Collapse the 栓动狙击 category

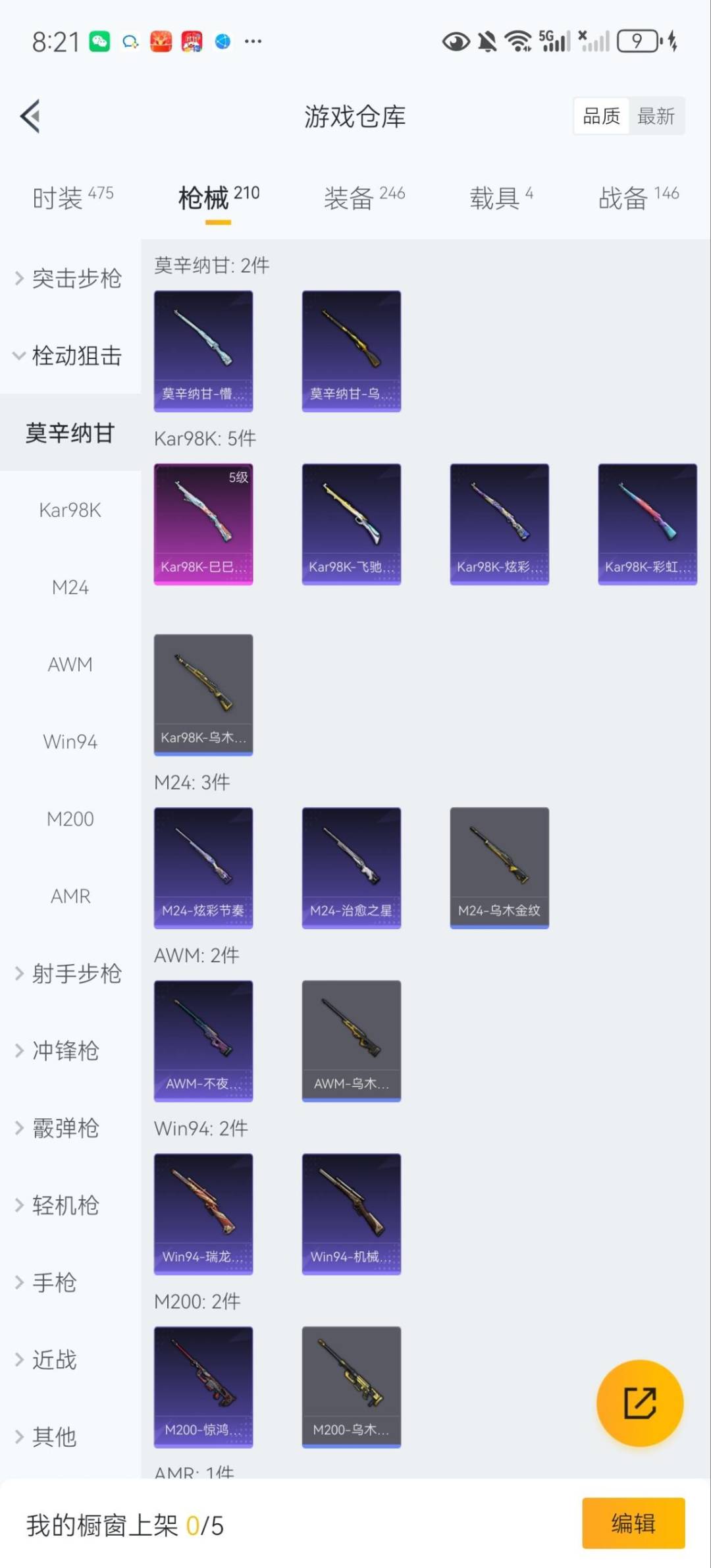[x=69, y=356]
